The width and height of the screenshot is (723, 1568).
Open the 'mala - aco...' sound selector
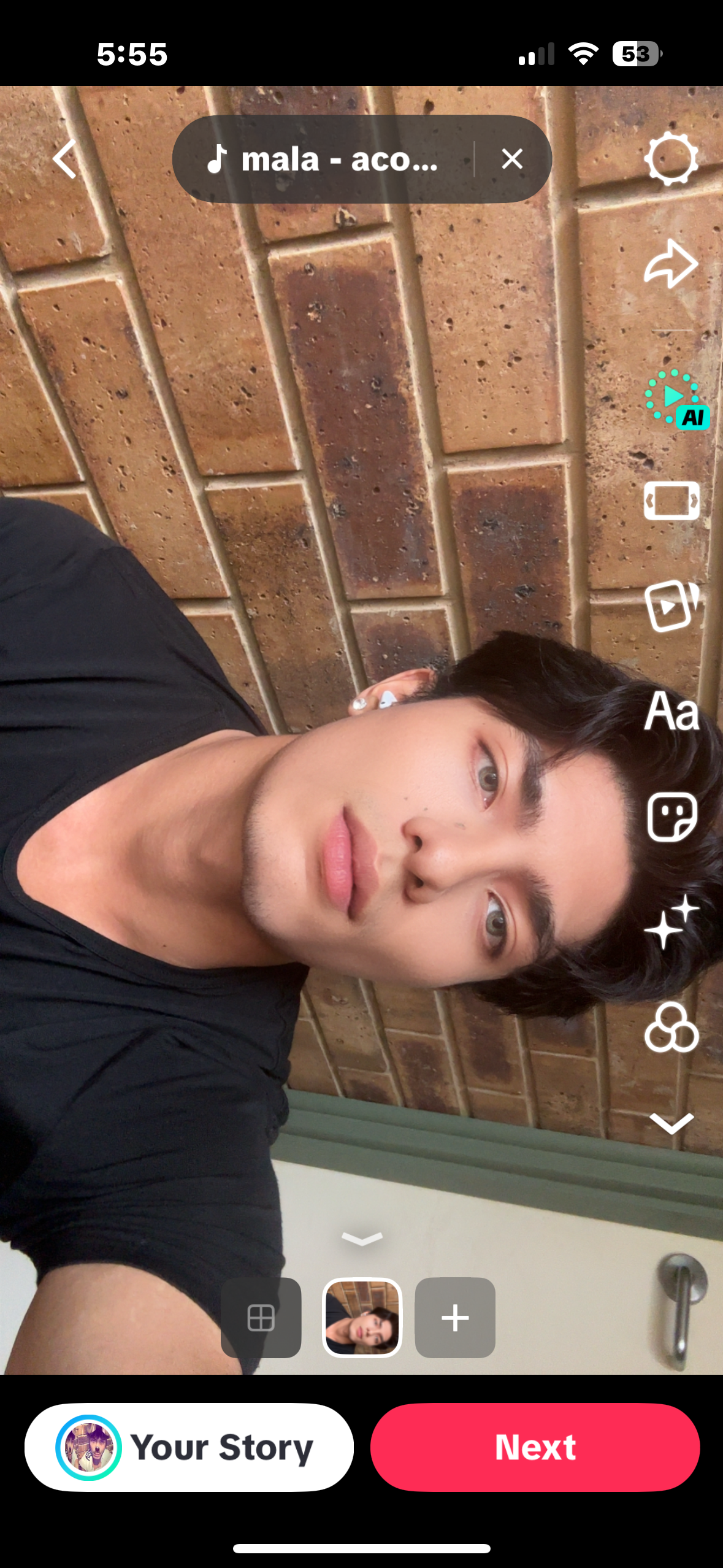tap(323, 159)
